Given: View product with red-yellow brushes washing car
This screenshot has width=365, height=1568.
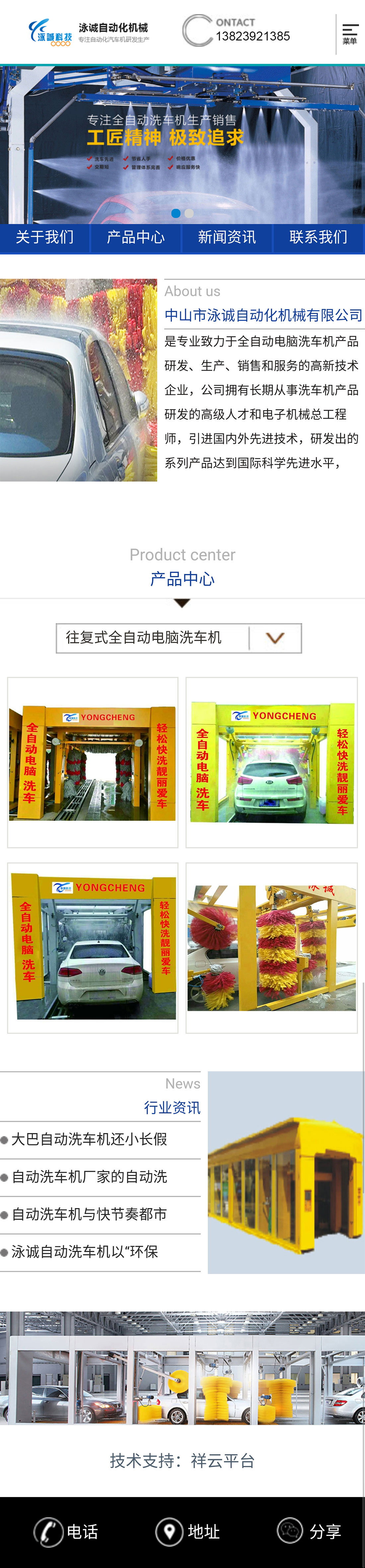Looking at the screenshot, I should pyautogui.click(x=271, y=947).
